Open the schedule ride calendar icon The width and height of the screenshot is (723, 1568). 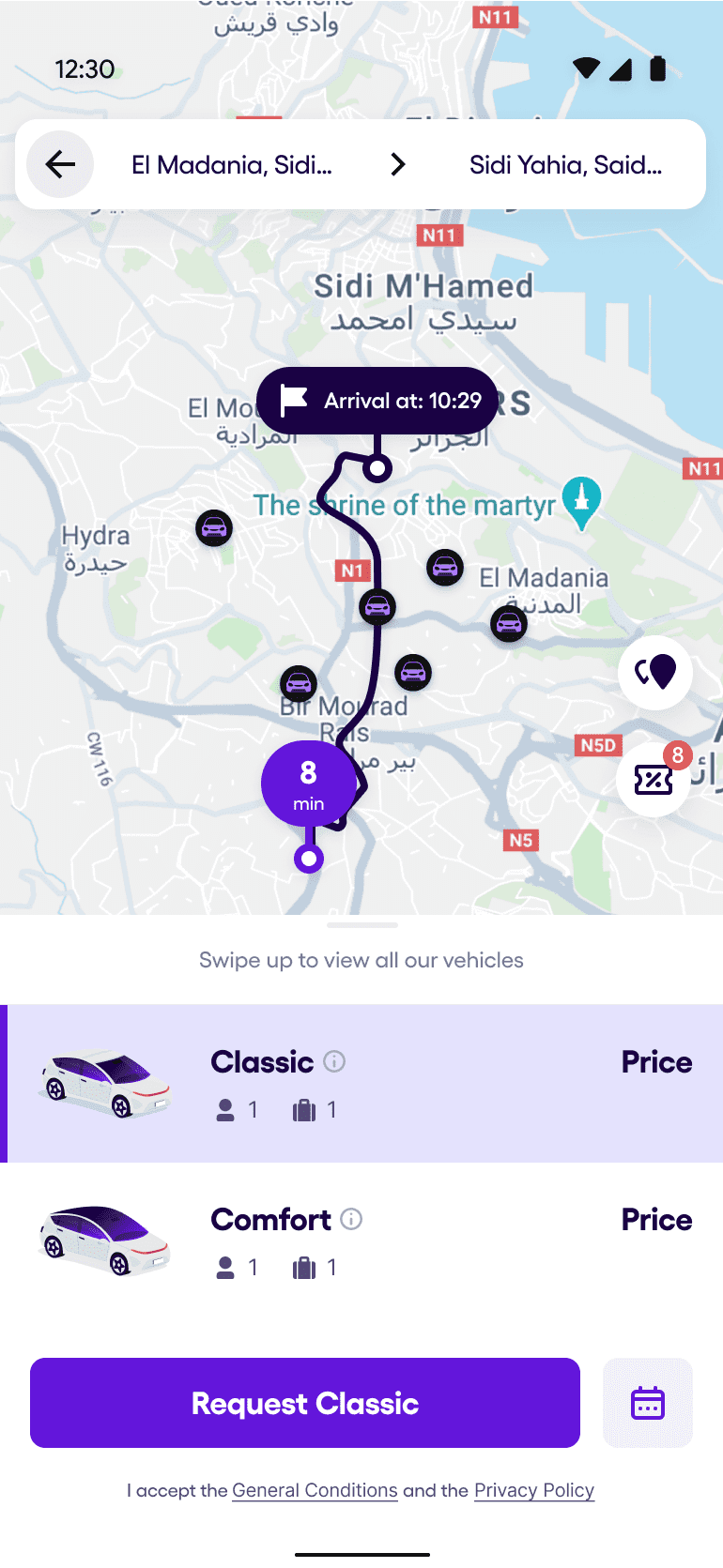(647, 1403)
